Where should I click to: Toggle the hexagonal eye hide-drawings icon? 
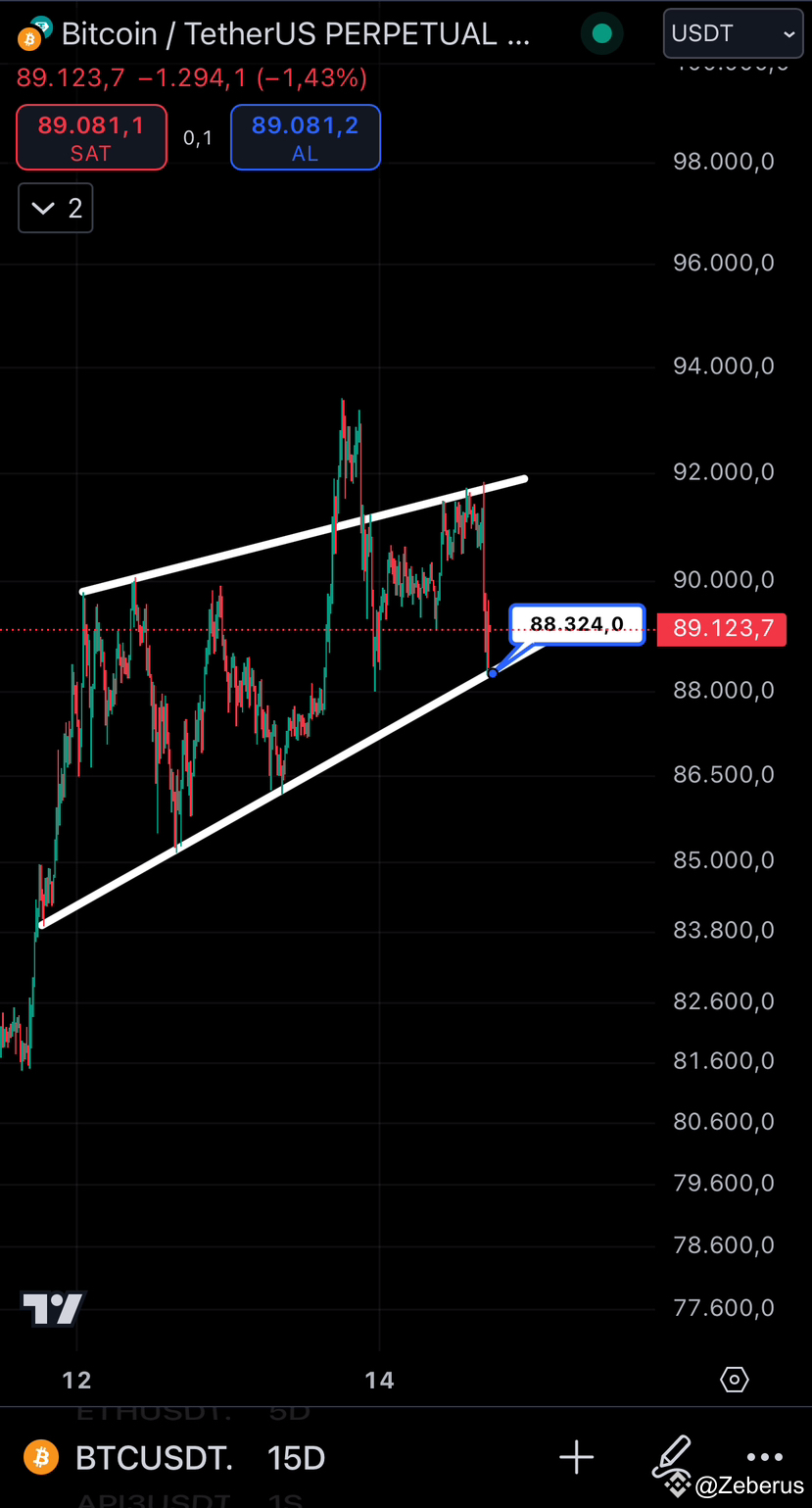tap(734, 1379)
